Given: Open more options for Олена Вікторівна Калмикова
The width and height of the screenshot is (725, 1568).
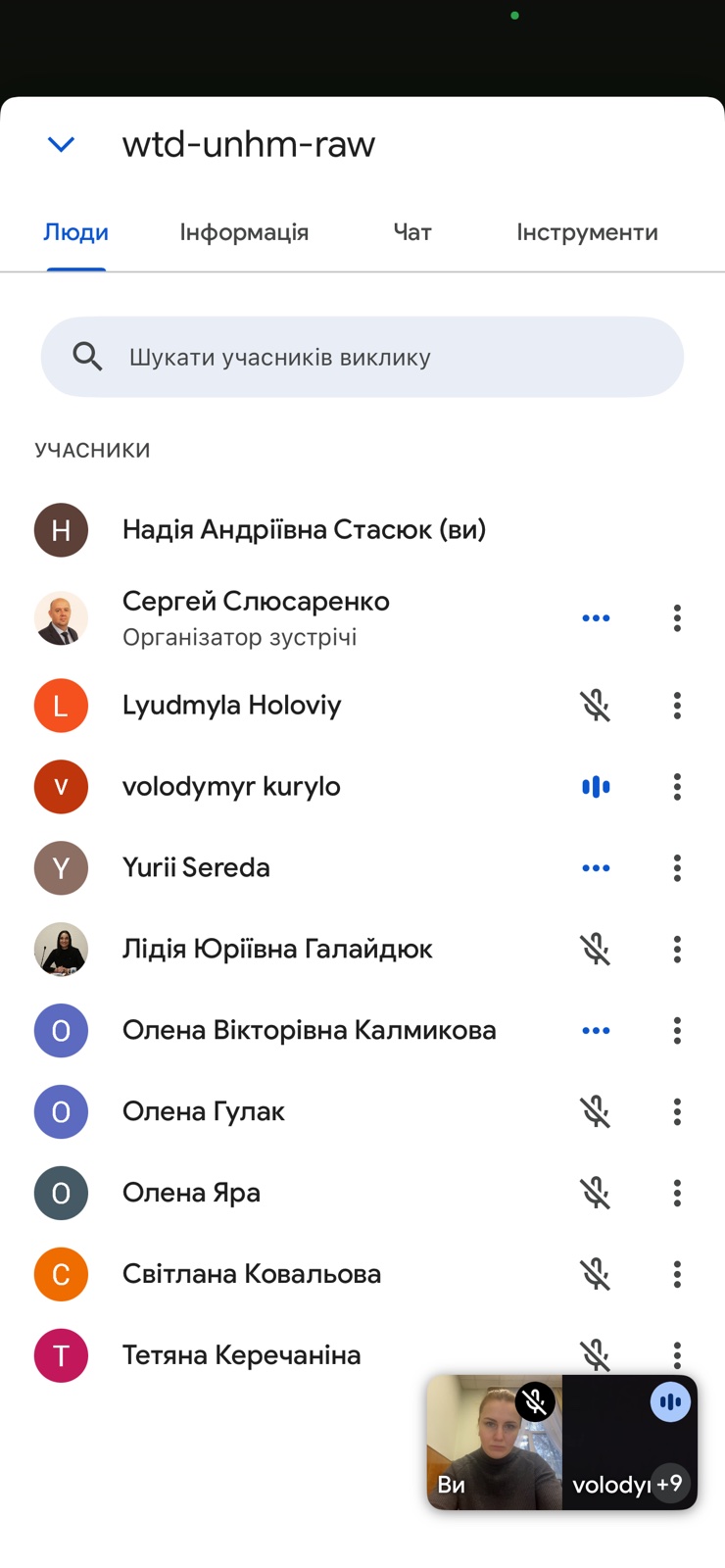Looking at the screenshot, I should (677, 1031).
